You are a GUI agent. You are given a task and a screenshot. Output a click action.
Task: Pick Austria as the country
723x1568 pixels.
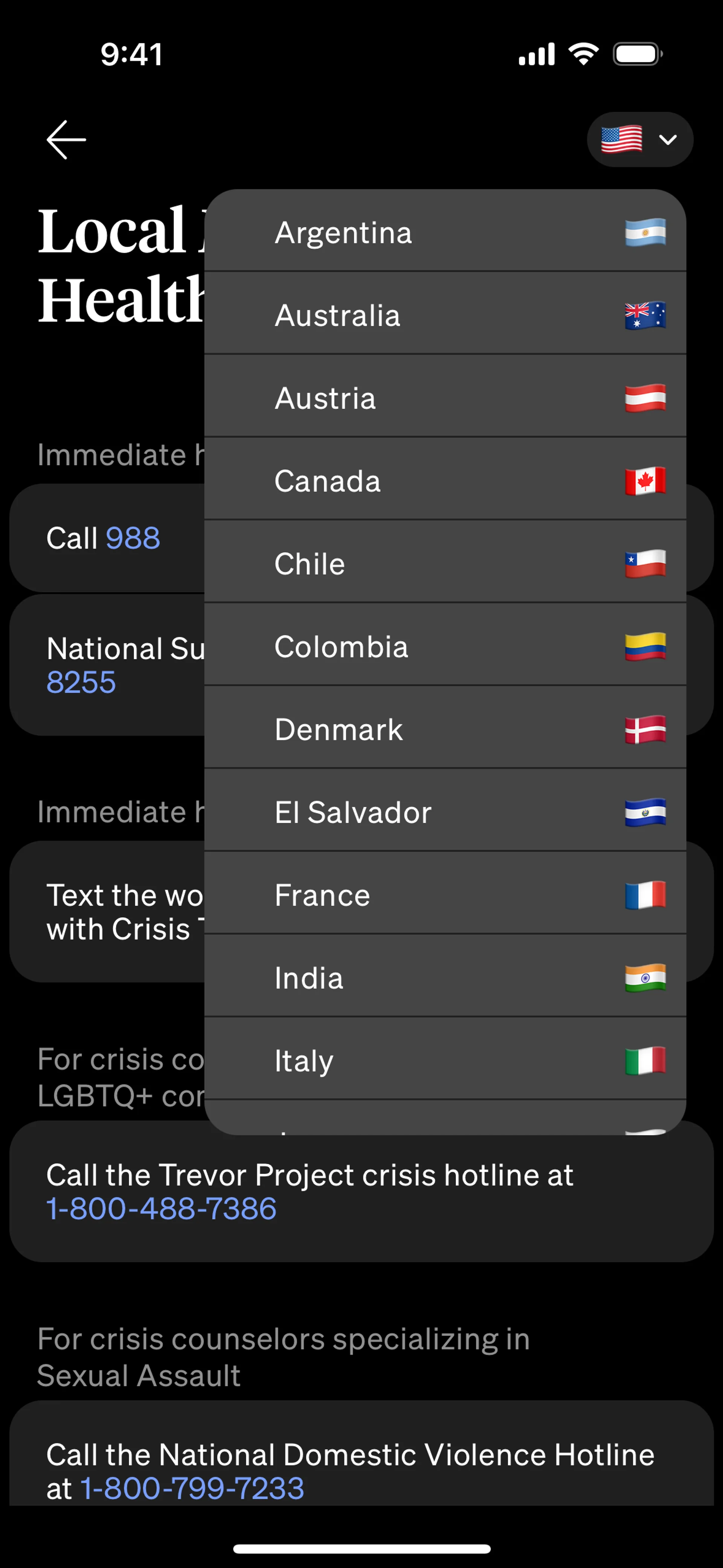[445, 398]
